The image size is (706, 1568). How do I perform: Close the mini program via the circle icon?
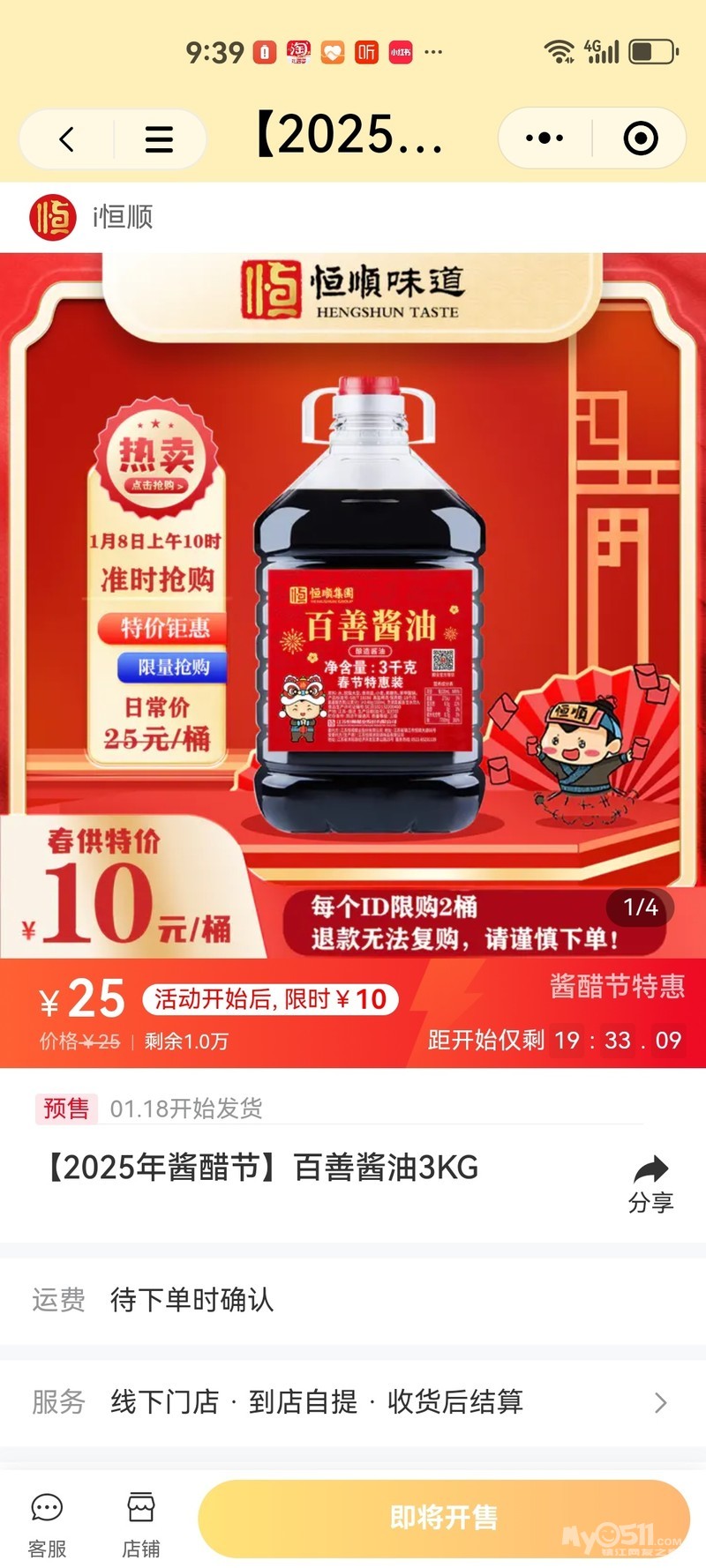[640, 138]
